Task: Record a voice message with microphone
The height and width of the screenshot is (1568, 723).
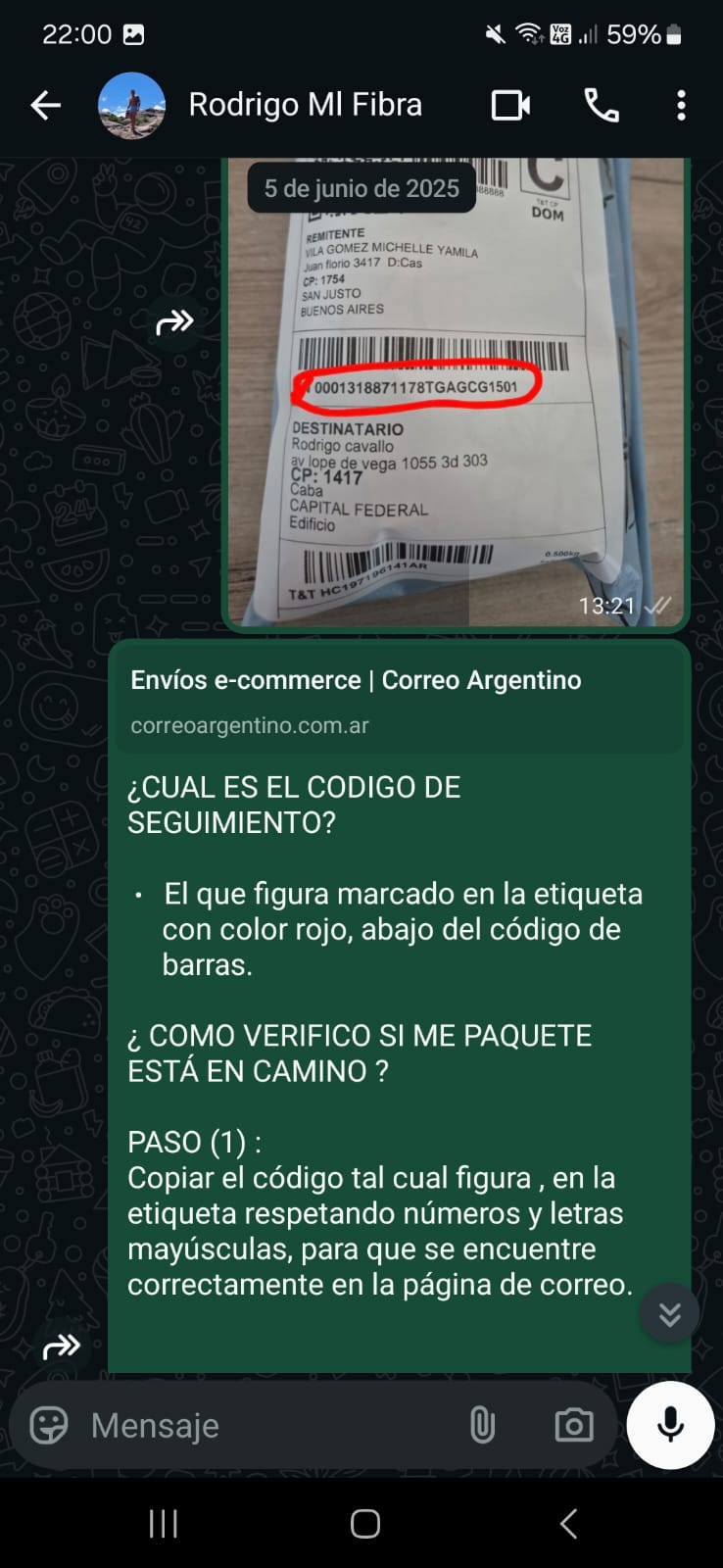Action: click(670, 1425)
